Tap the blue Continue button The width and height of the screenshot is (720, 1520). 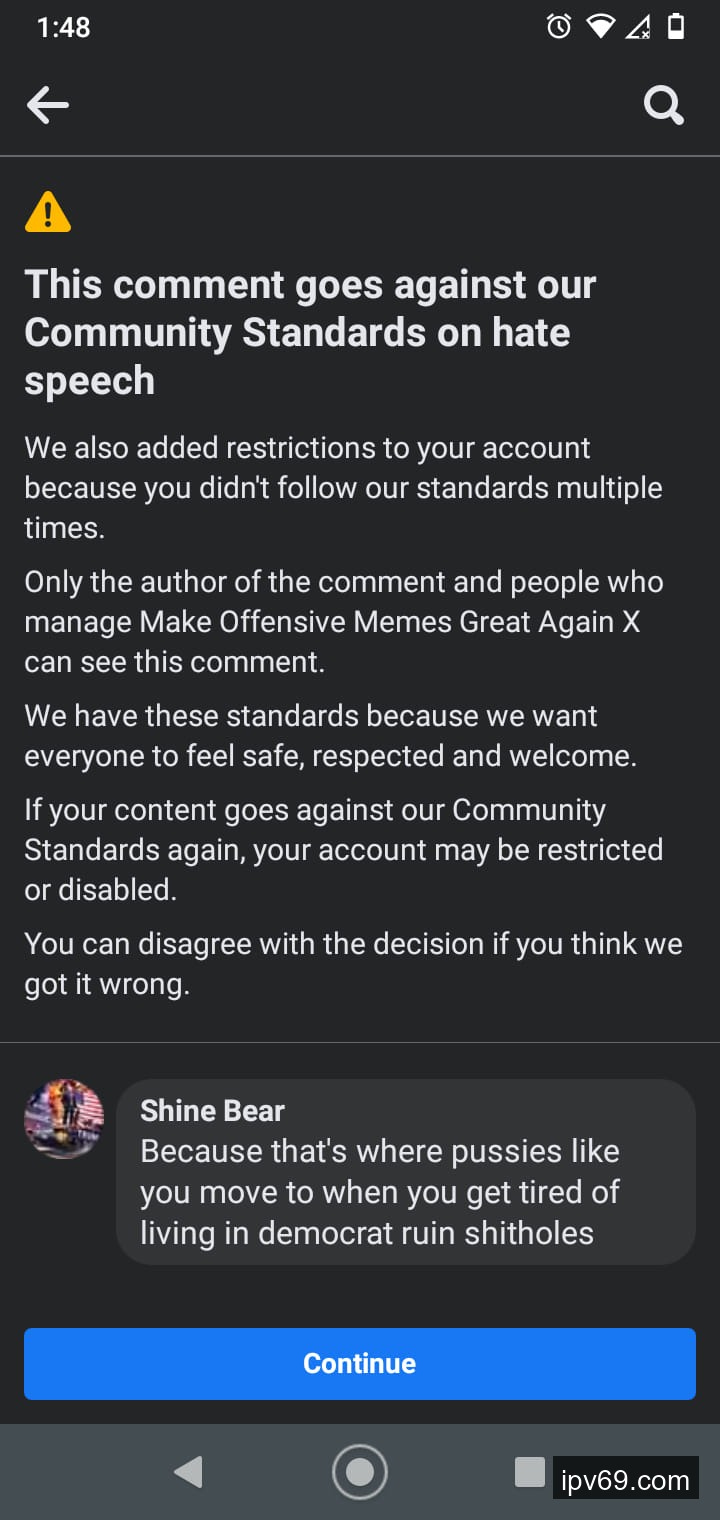(360, 1363)
